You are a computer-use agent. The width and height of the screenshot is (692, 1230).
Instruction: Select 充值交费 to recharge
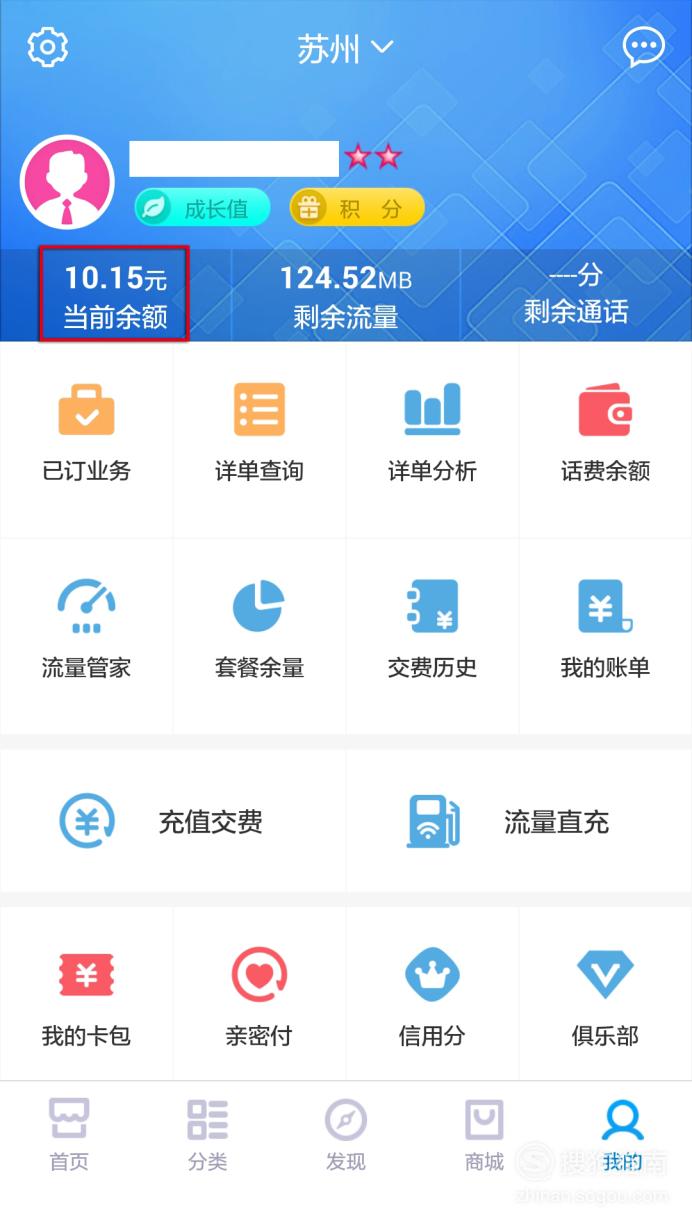click(x=173, y=821)
